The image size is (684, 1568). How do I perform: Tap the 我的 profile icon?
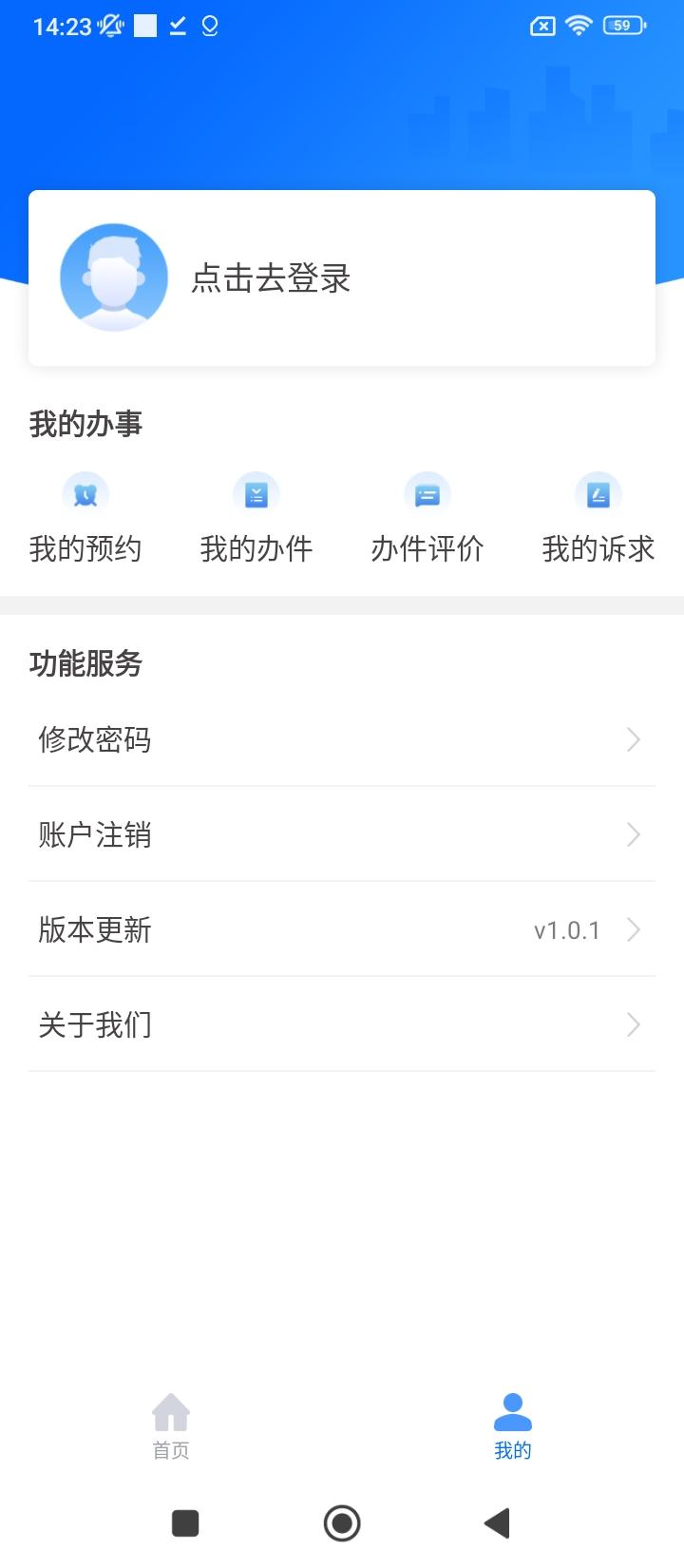tap(513, 1413)
